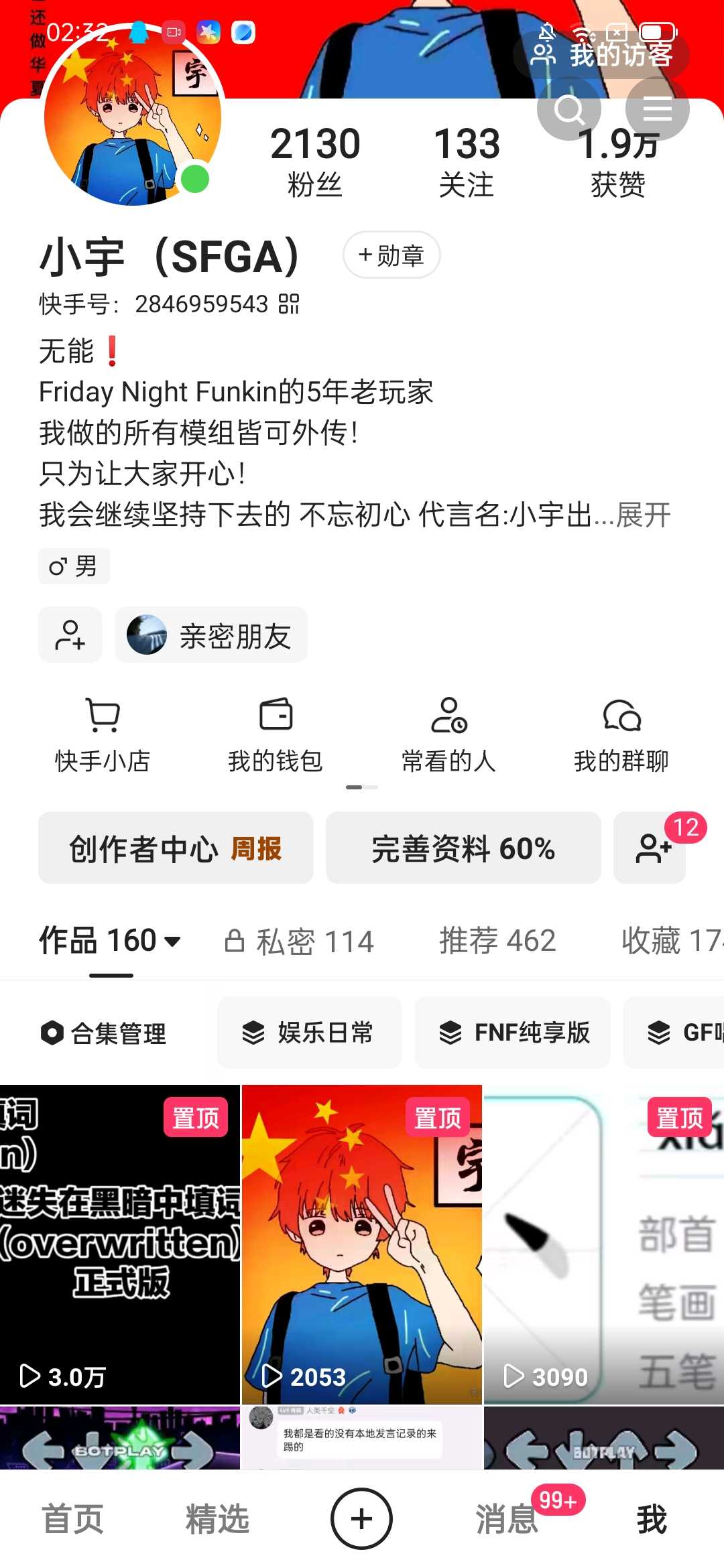Screen dimensions: 724x1568
Task: Open 常看的人 list
Action: pyautogui.click(x=448, y=734)
